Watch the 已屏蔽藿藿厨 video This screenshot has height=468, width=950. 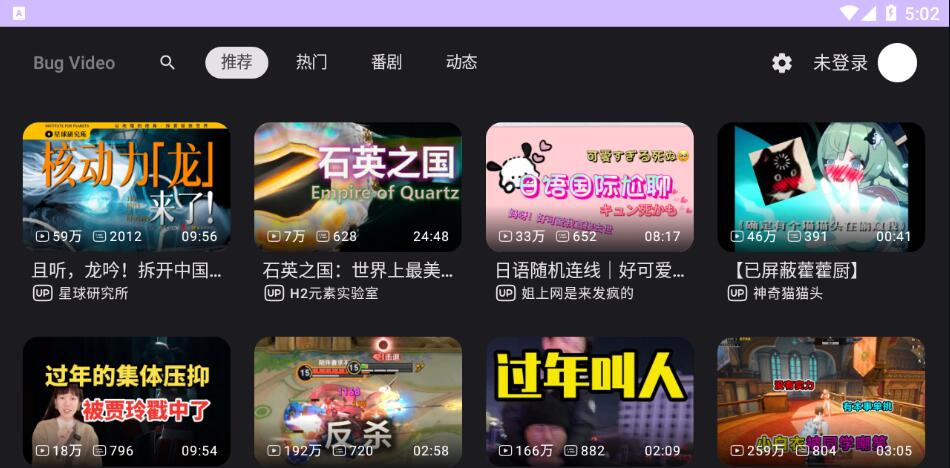click(821, 186)
